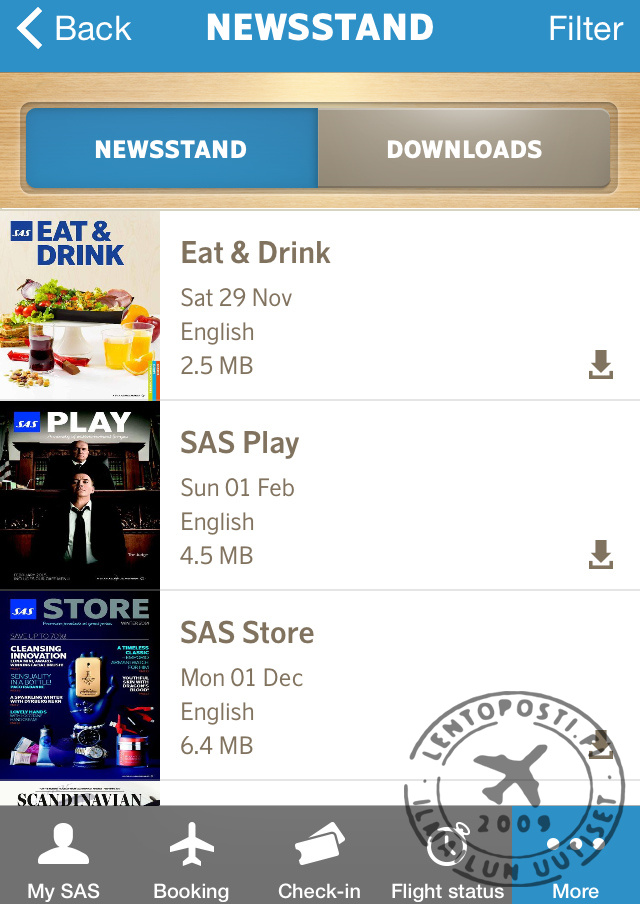Switch to the Downloads segment
640x904 pixels.
tap(464, 149)
